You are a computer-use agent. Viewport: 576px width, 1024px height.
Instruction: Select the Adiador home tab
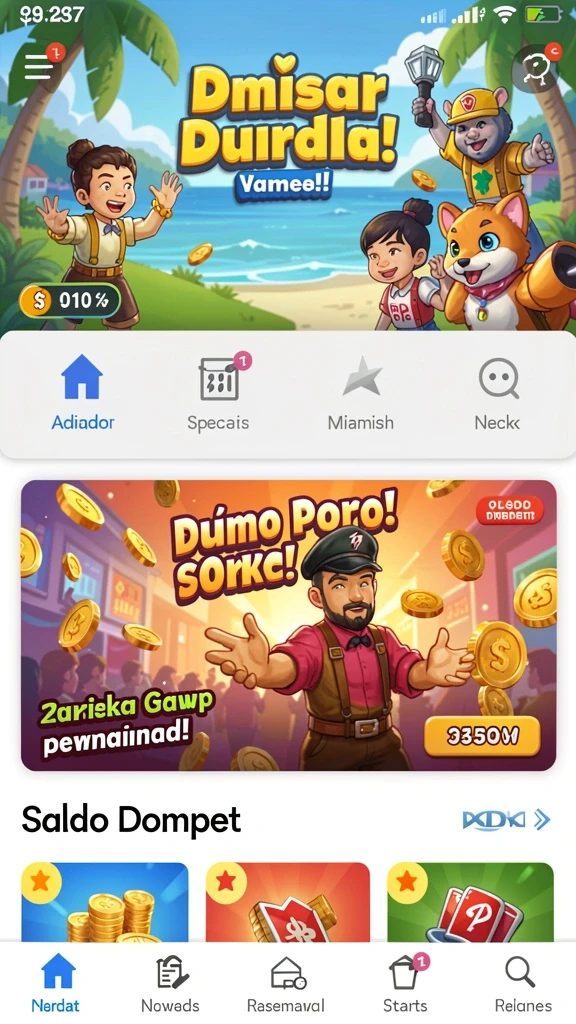pos(82,392)
